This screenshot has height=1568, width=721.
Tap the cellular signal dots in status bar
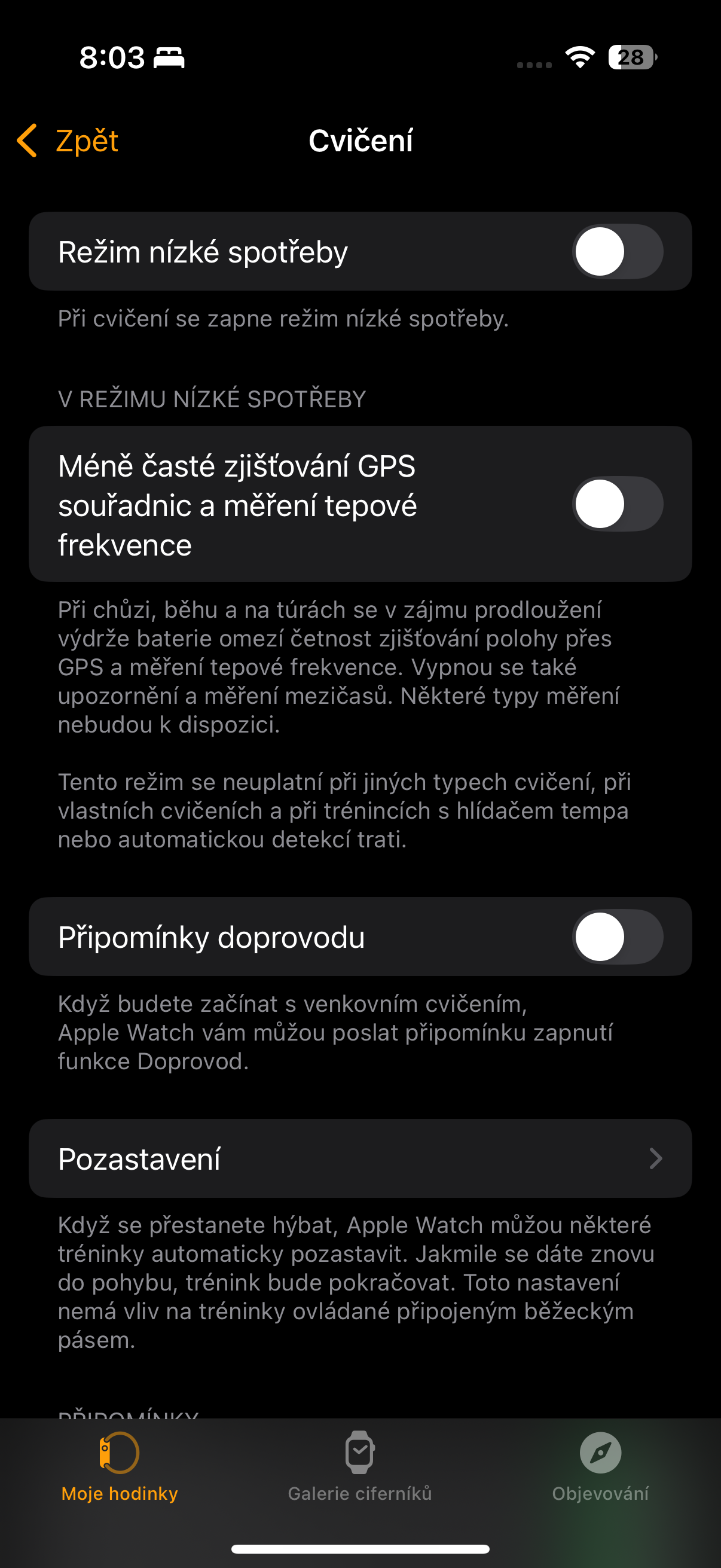pyautogui.click(x=534, y=61)
